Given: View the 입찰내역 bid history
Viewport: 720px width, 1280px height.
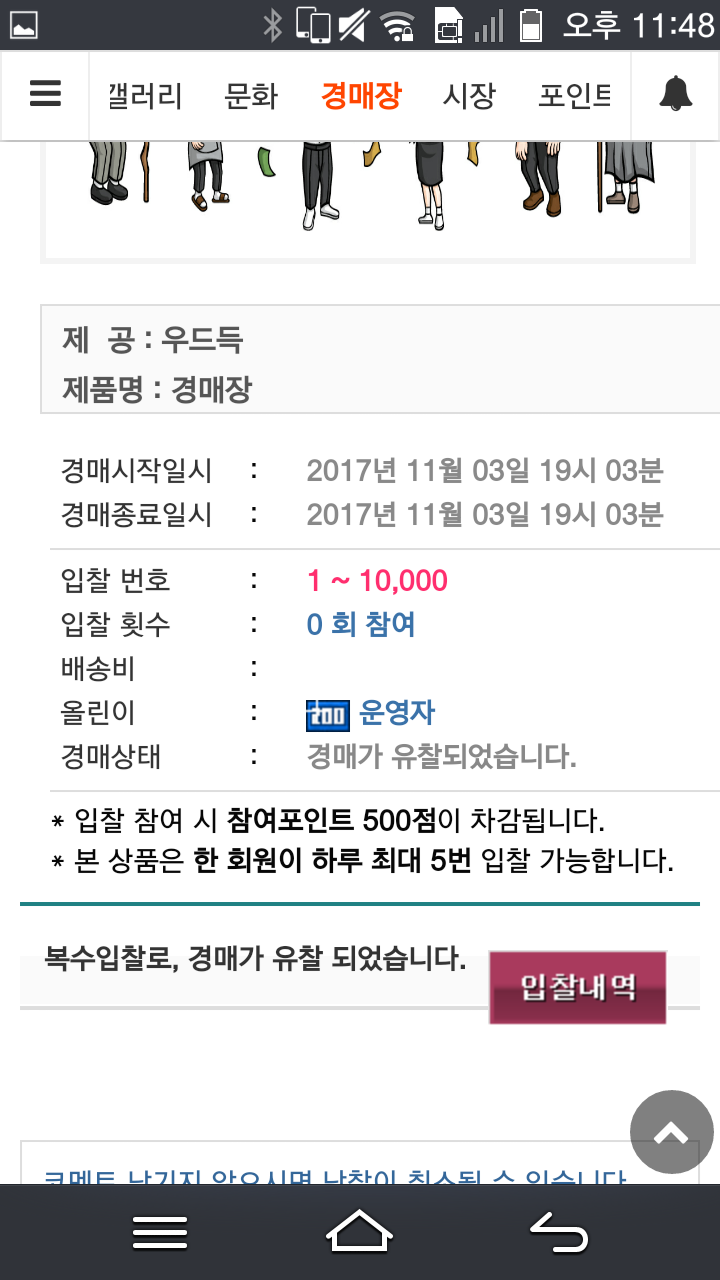Looking at the screenshot, I should [577, 988].
